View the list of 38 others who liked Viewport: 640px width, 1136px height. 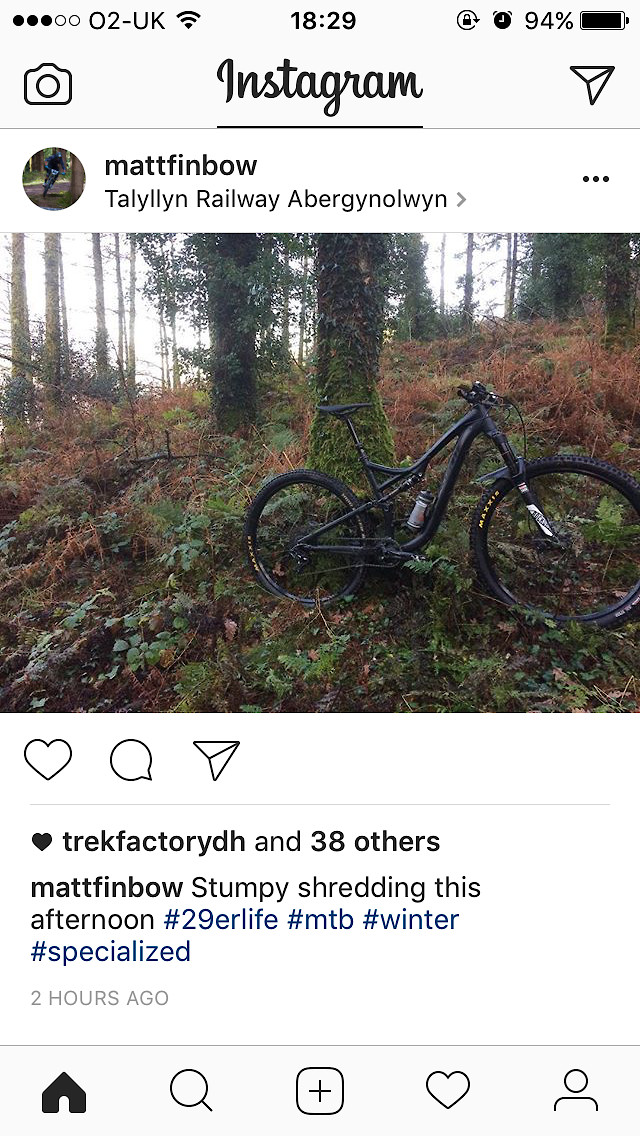(375, 842)
